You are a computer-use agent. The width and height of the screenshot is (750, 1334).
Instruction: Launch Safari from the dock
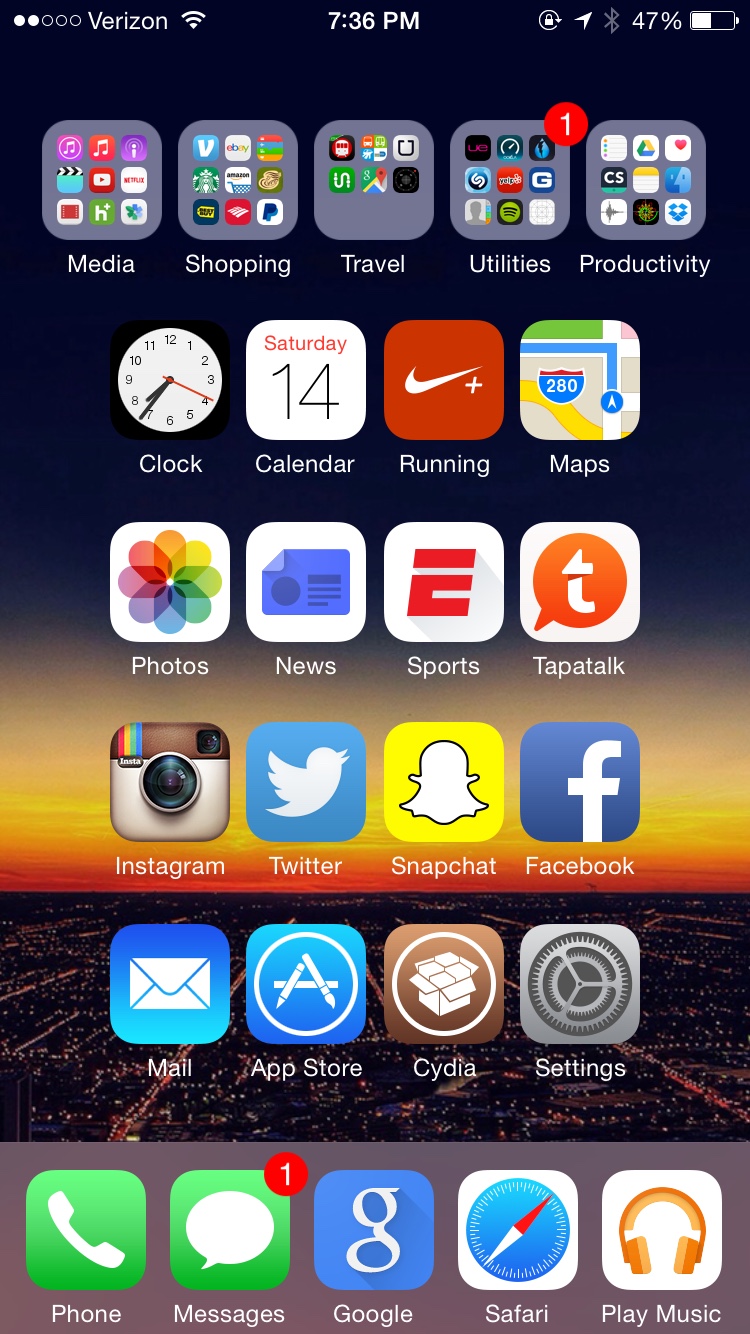[x=518, y=1230]
